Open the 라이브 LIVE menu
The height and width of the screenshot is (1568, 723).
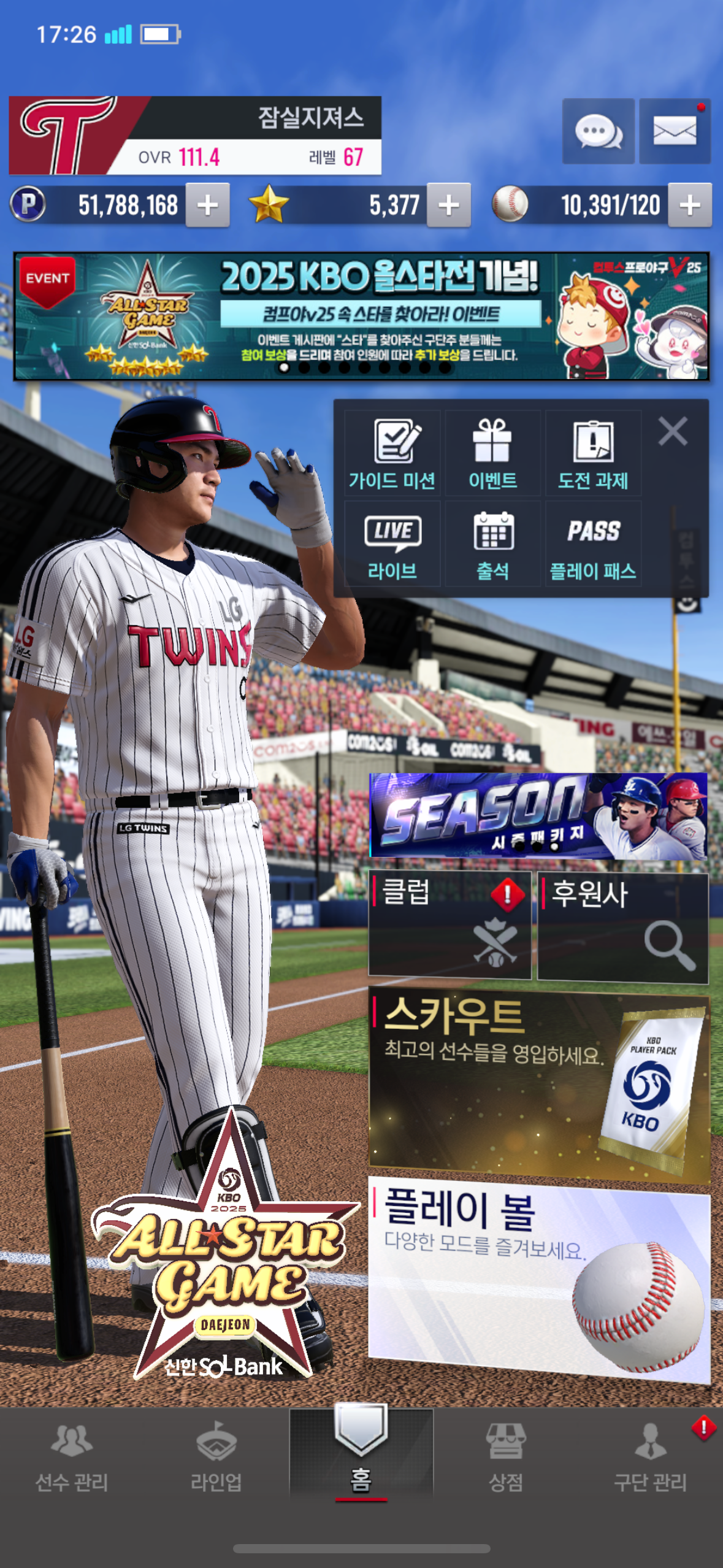coord(392,544)
